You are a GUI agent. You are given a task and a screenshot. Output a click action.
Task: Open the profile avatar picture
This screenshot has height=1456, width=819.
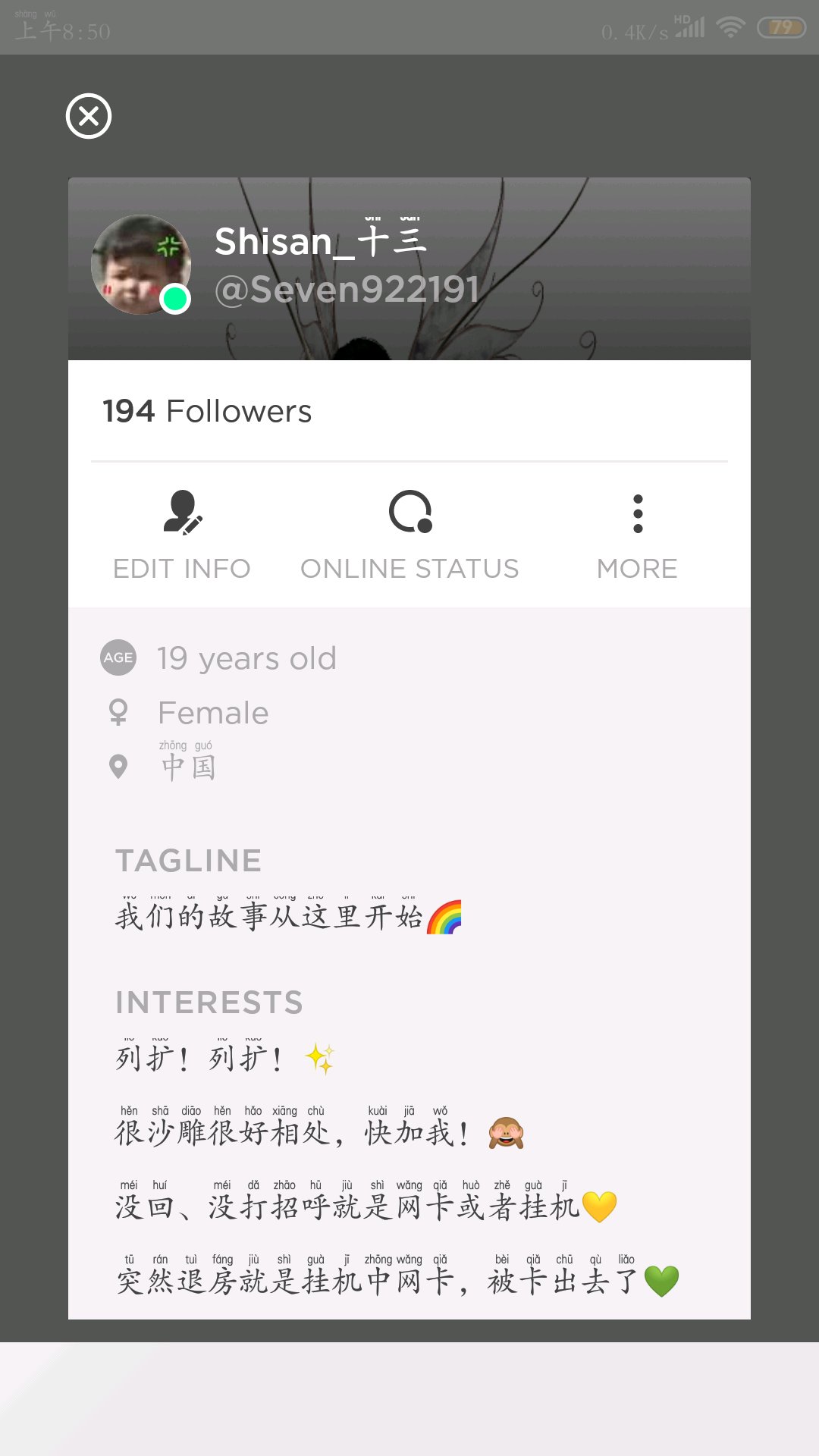point(140,265)
